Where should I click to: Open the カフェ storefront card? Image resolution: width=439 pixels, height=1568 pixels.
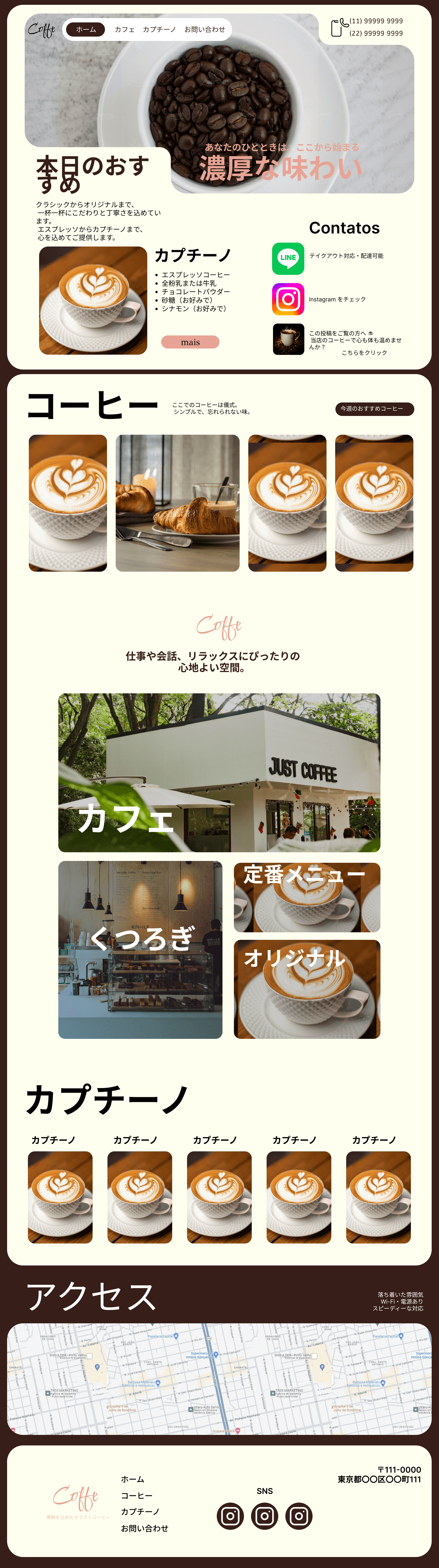pyautogui.click(x=219, y=772)
